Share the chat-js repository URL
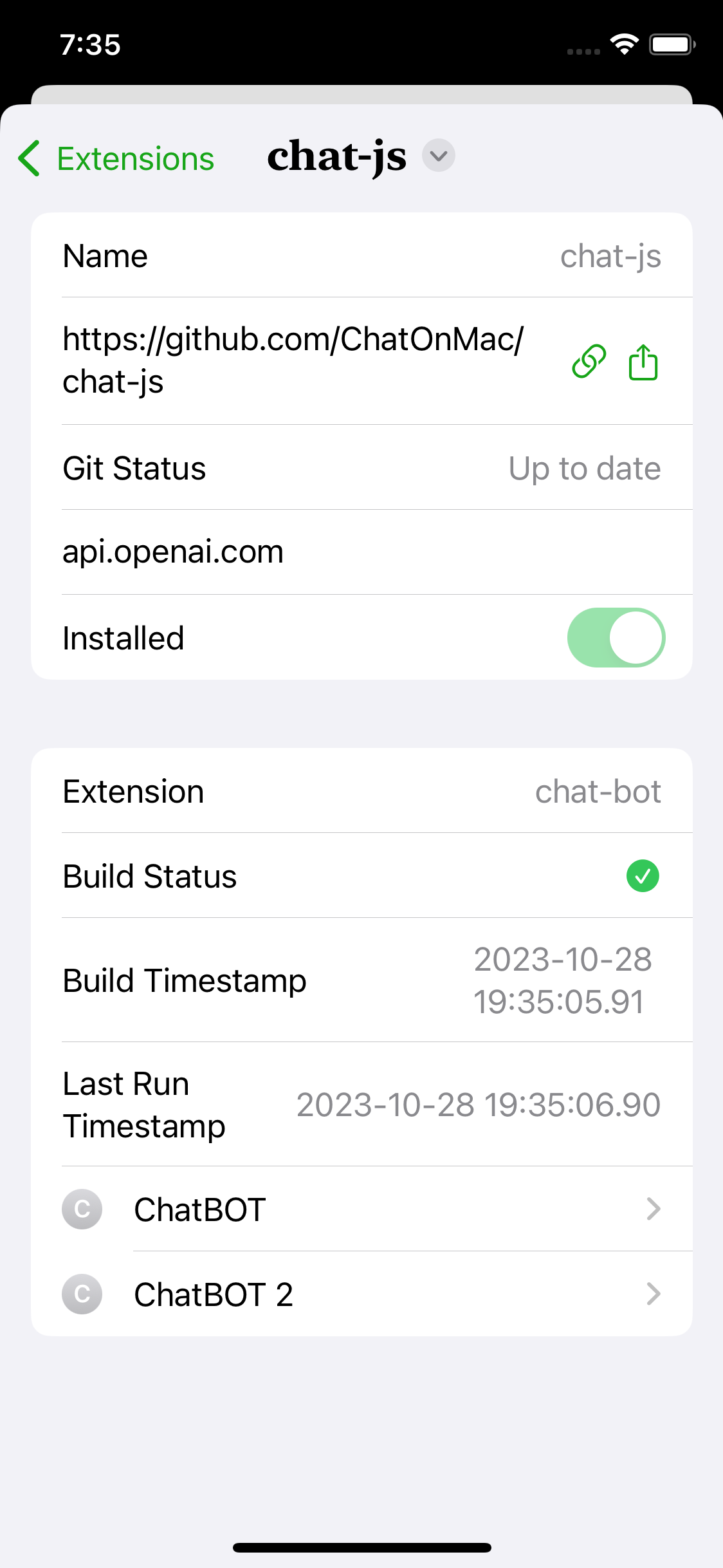Image resolution: width=723 pixels, height=1568 pixels. tap(643, 362)
